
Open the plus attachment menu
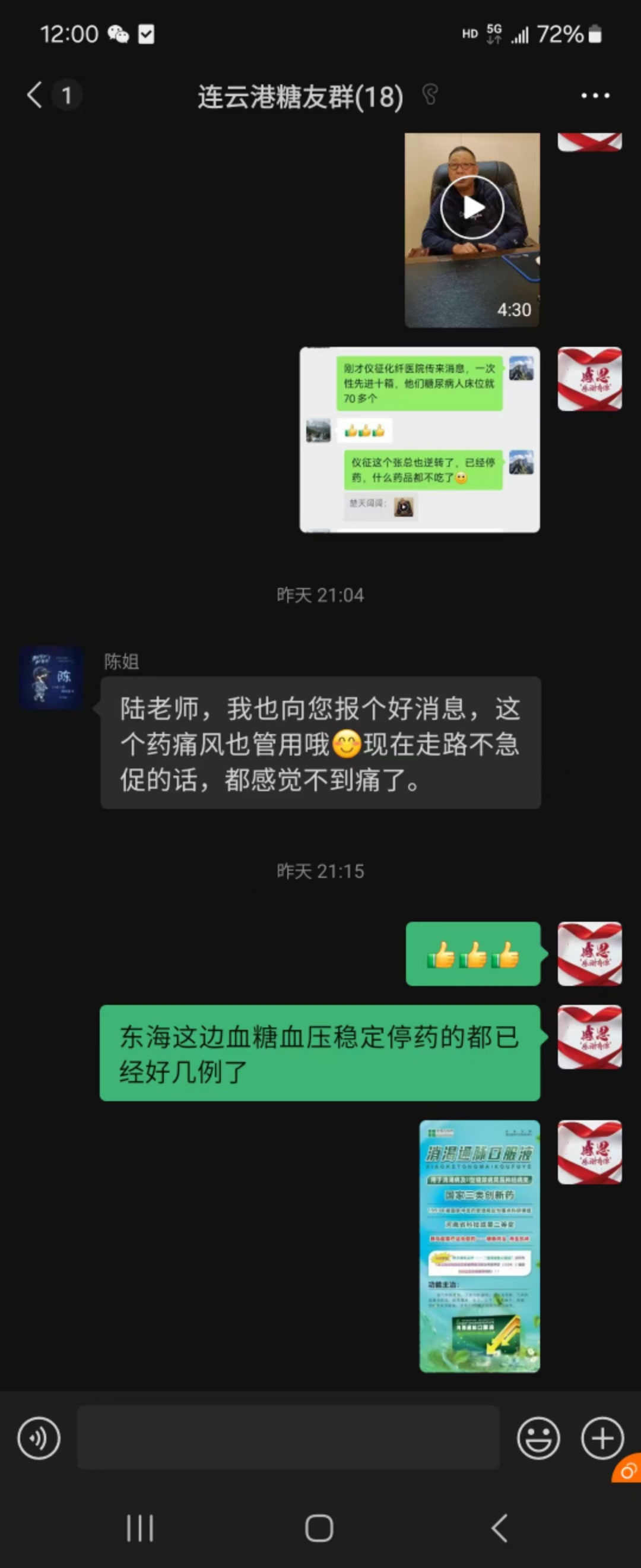click(x=602, y=1439)
